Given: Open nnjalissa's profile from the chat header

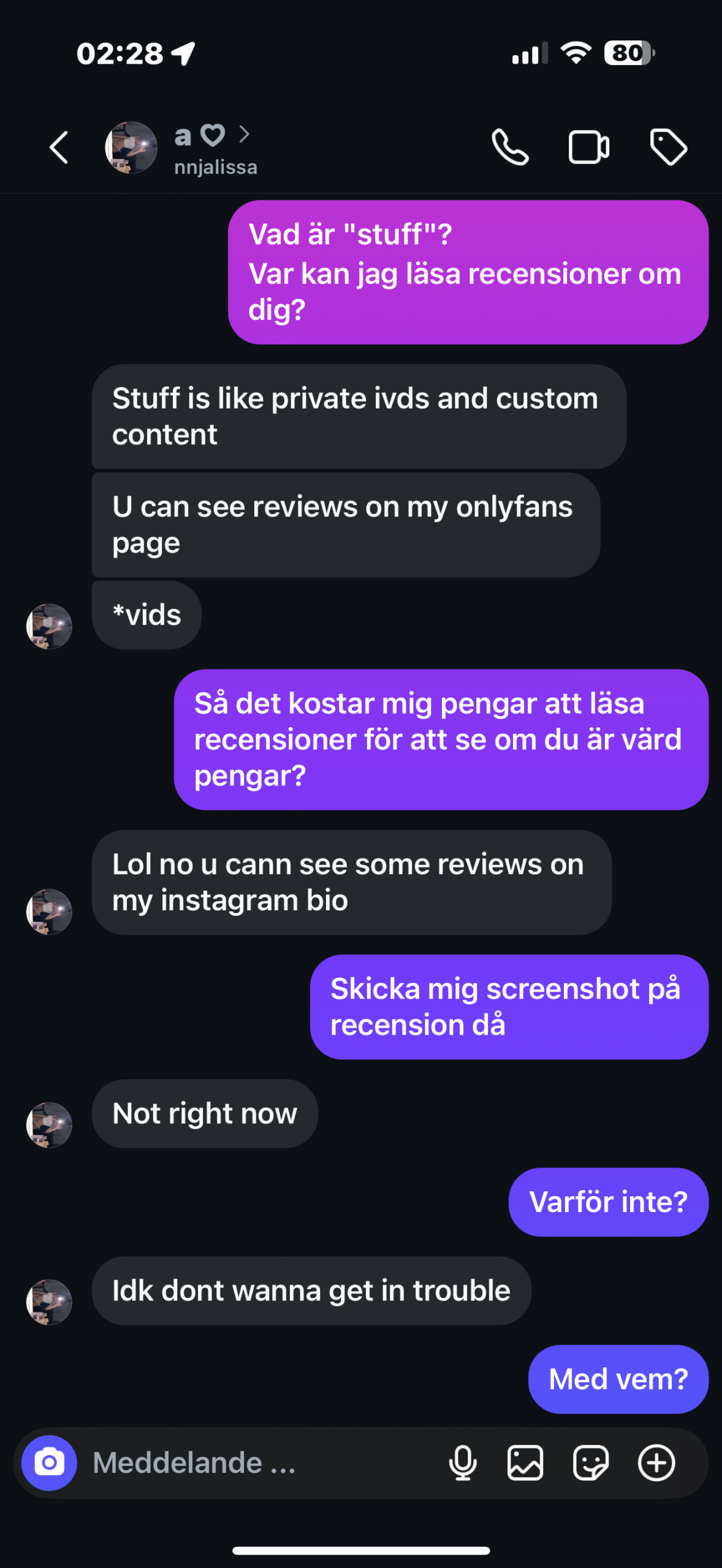Looking at the screenshot, I should [x=182, y=148].
